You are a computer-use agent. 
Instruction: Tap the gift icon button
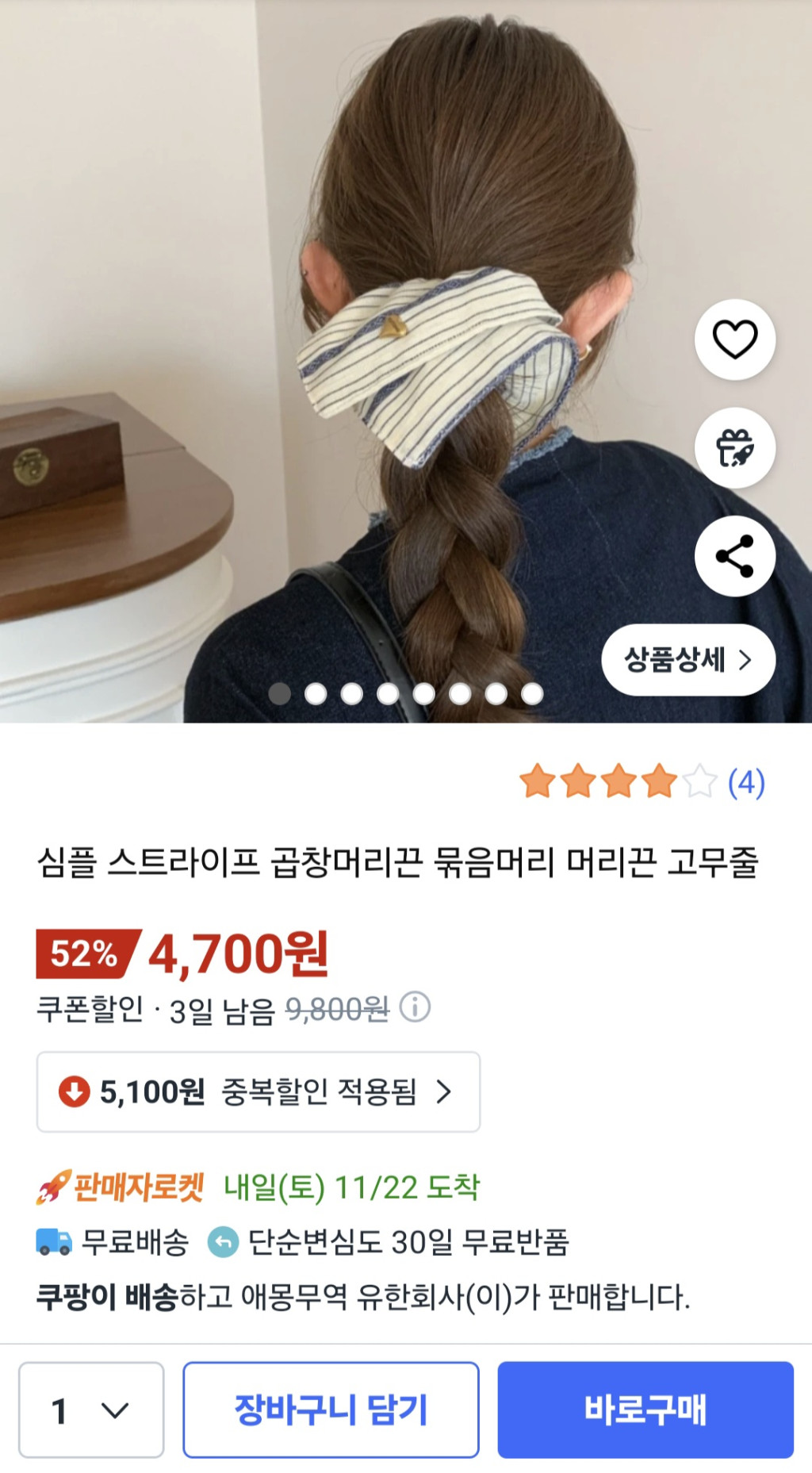734,448
